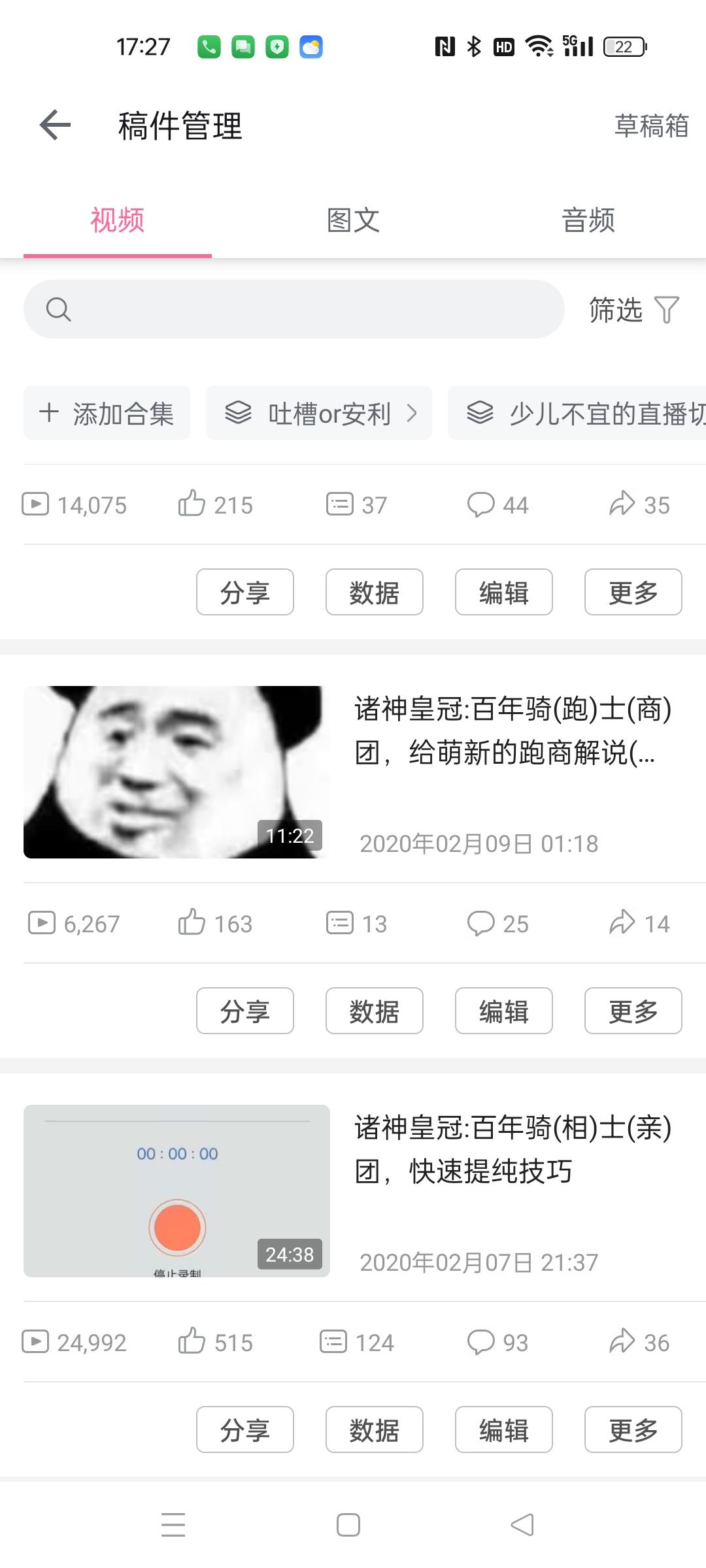The image size is (706, 1568).
Task: Tap the search input field
Action: pyautogui.click(x=294, y=308)
